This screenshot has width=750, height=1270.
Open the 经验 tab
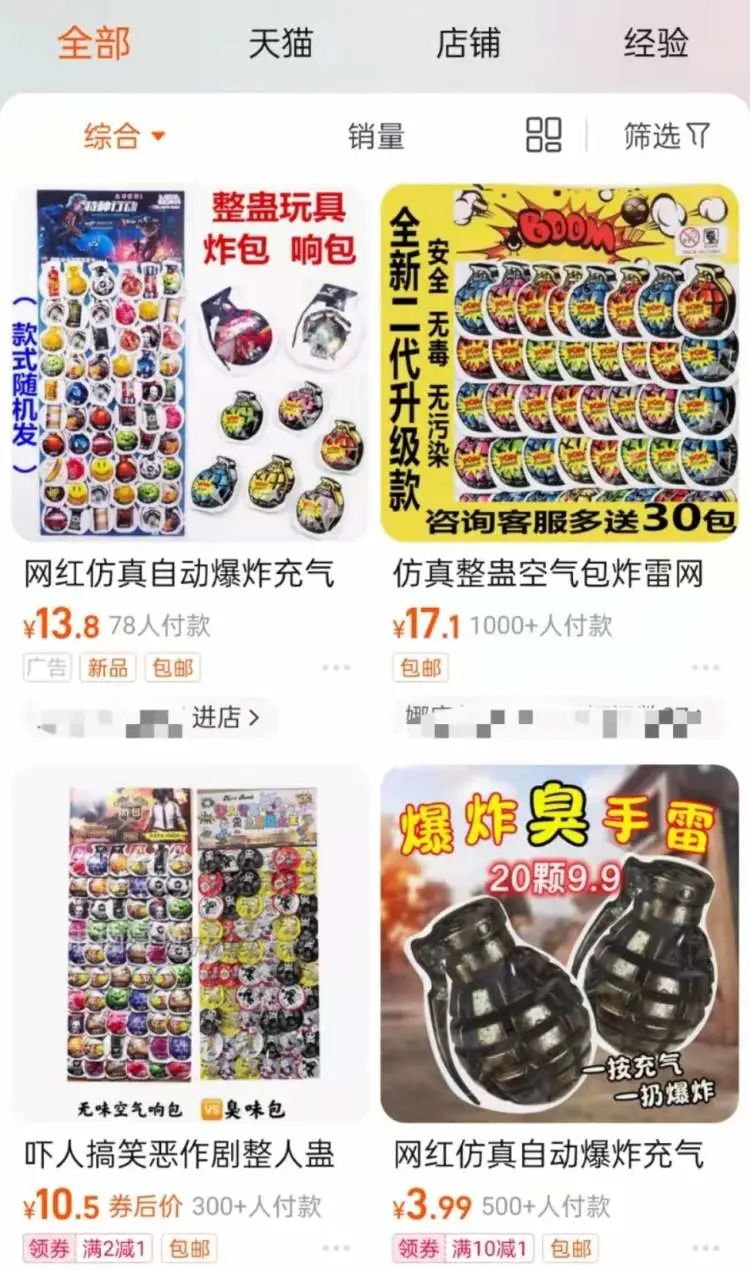tap(655, 45)
